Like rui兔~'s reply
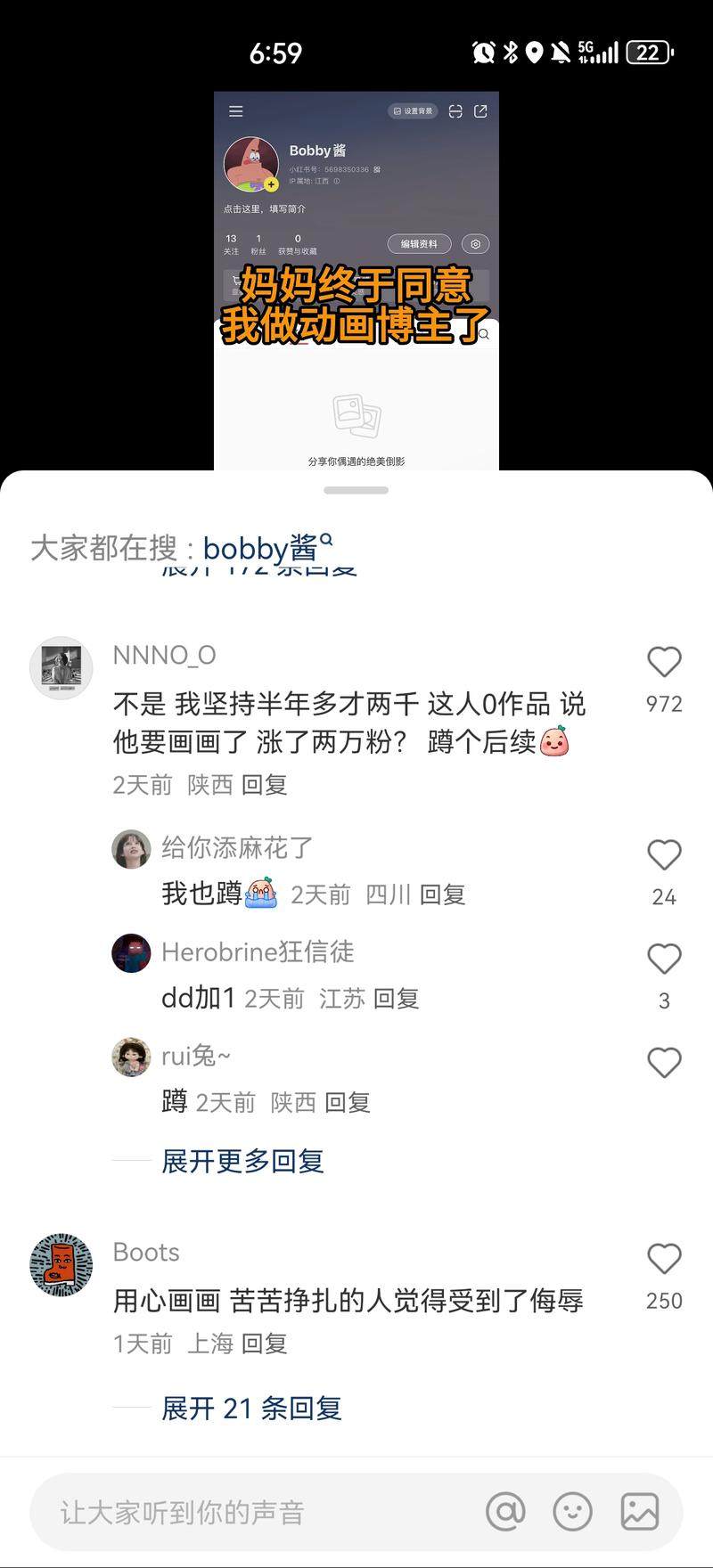Viewport: 713px width, 1568px height. tap(664, 1063)
